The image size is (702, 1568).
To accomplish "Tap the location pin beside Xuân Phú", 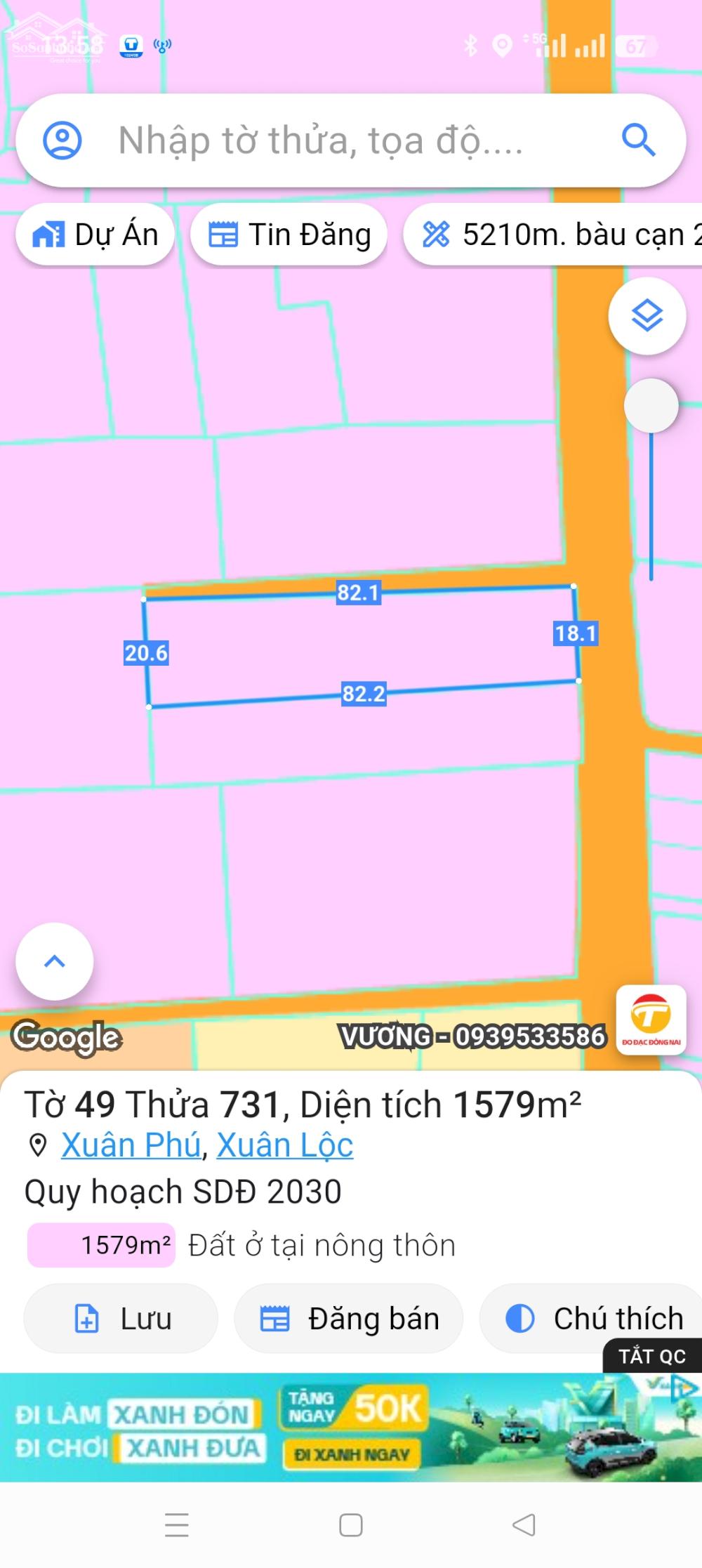I will click(x=37, y=1144).
